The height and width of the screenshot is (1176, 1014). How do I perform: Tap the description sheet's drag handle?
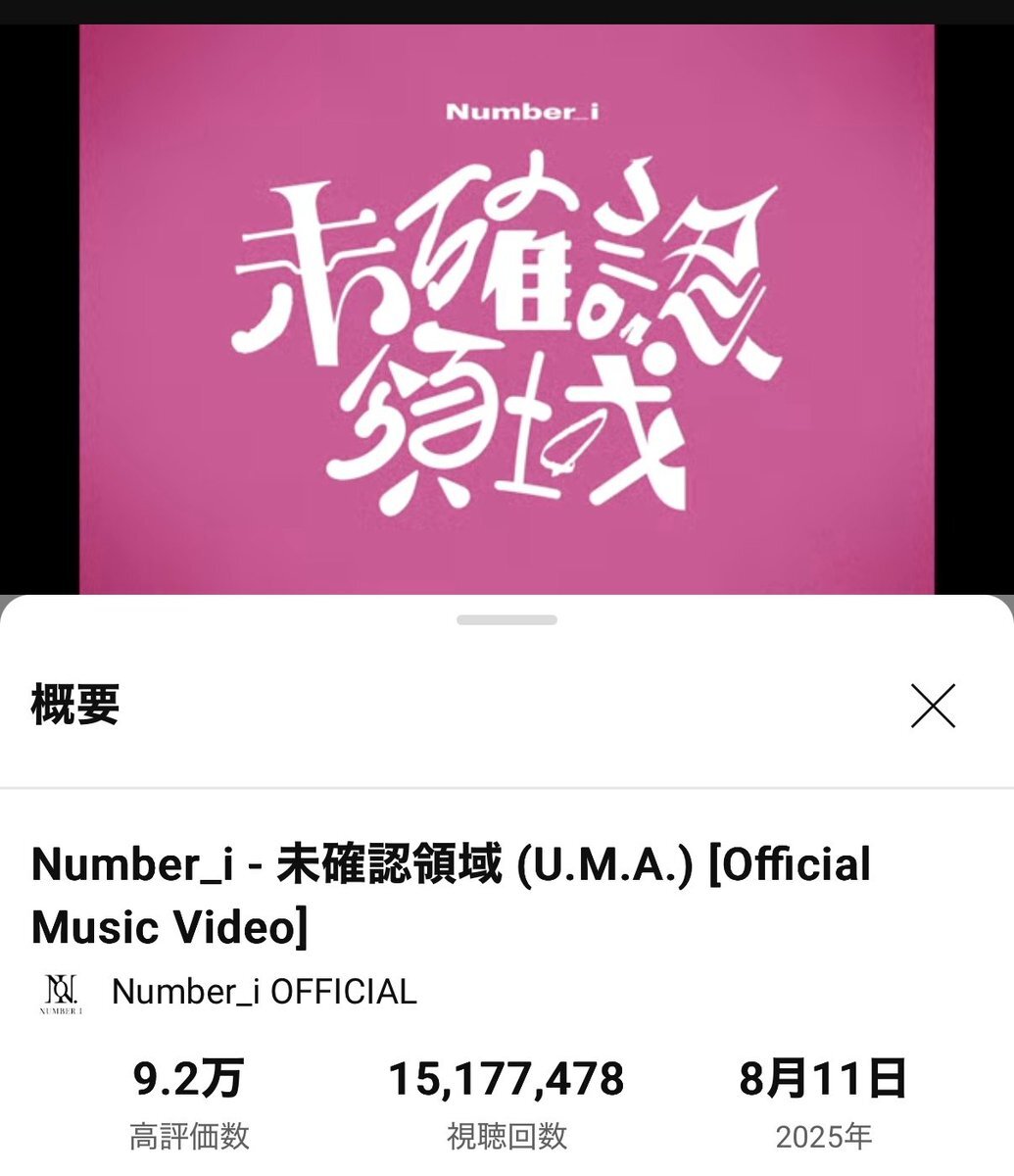[507, 620]
